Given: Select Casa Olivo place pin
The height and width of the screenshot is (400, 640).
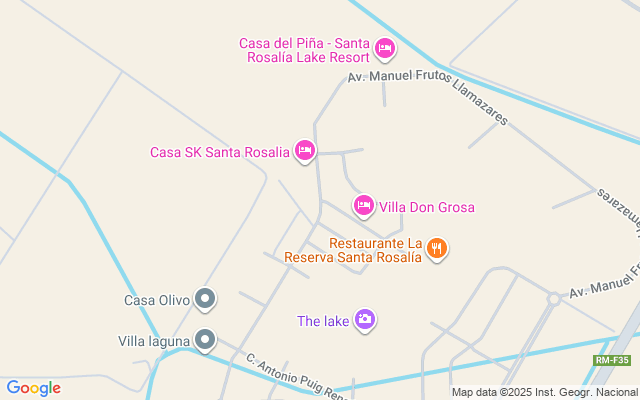Looking at the screenshot, I should tap(205, 298).
